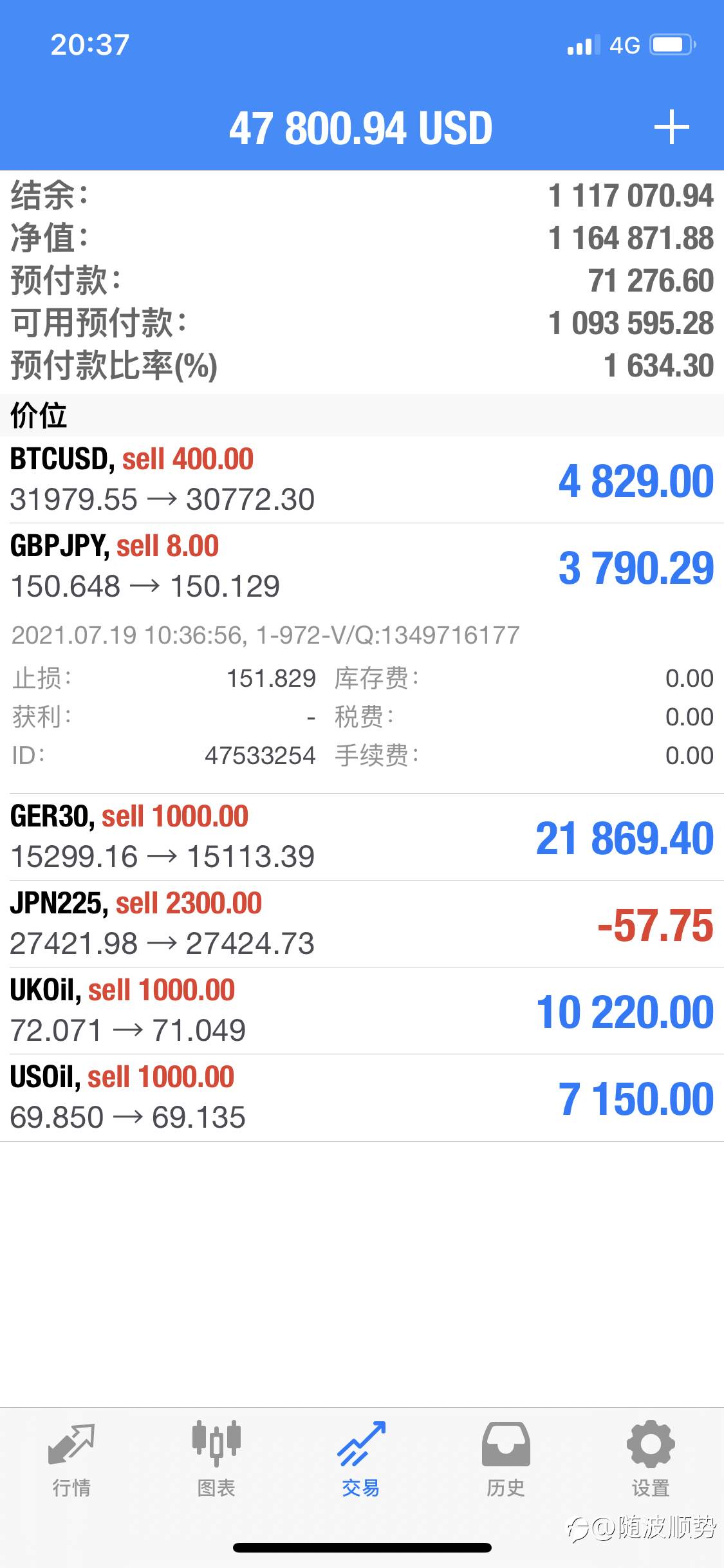
Task: Open the UKOil sell 1000.00 position
Action: point(362,1011)
